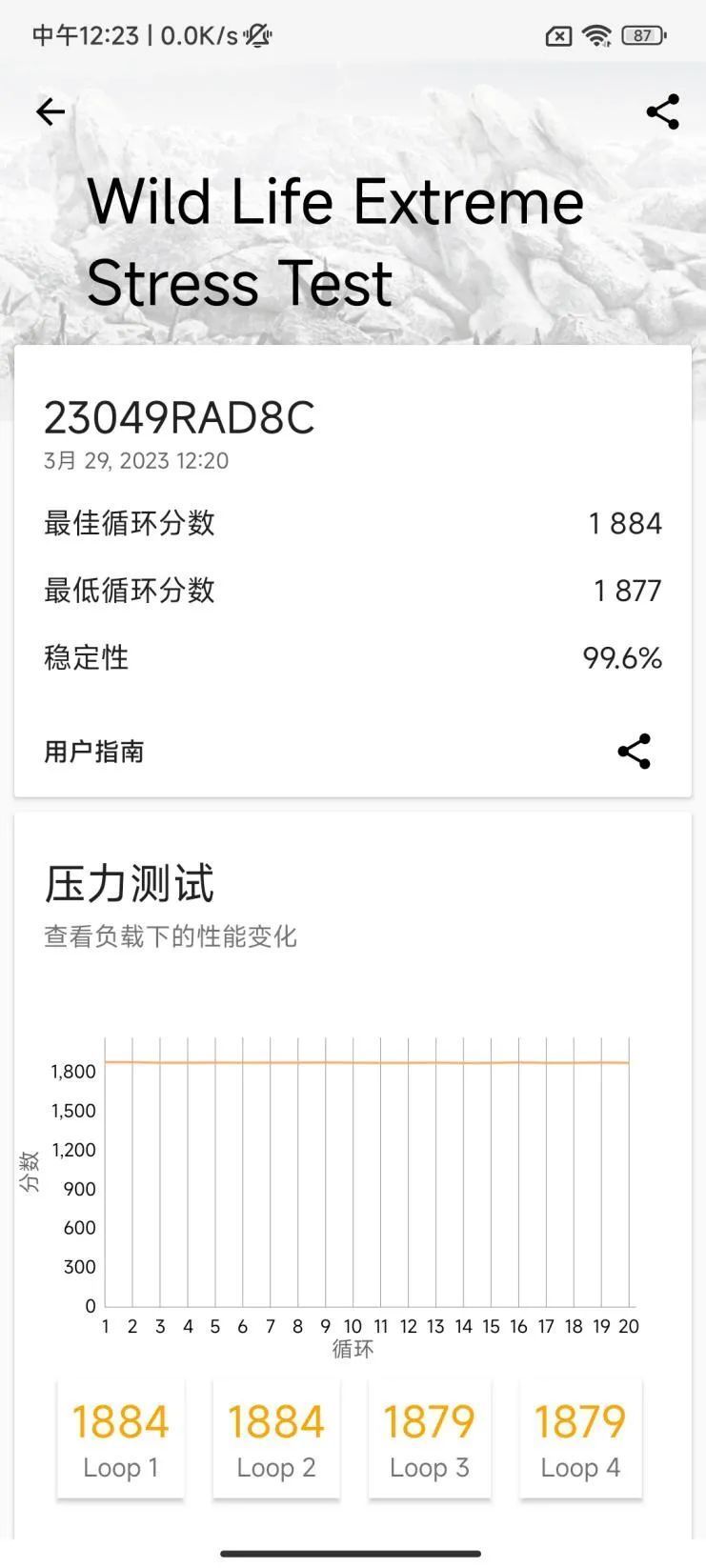
Task: Select the 稳定性 stability row showing 99.6%
Action: (x=353, y=656)
